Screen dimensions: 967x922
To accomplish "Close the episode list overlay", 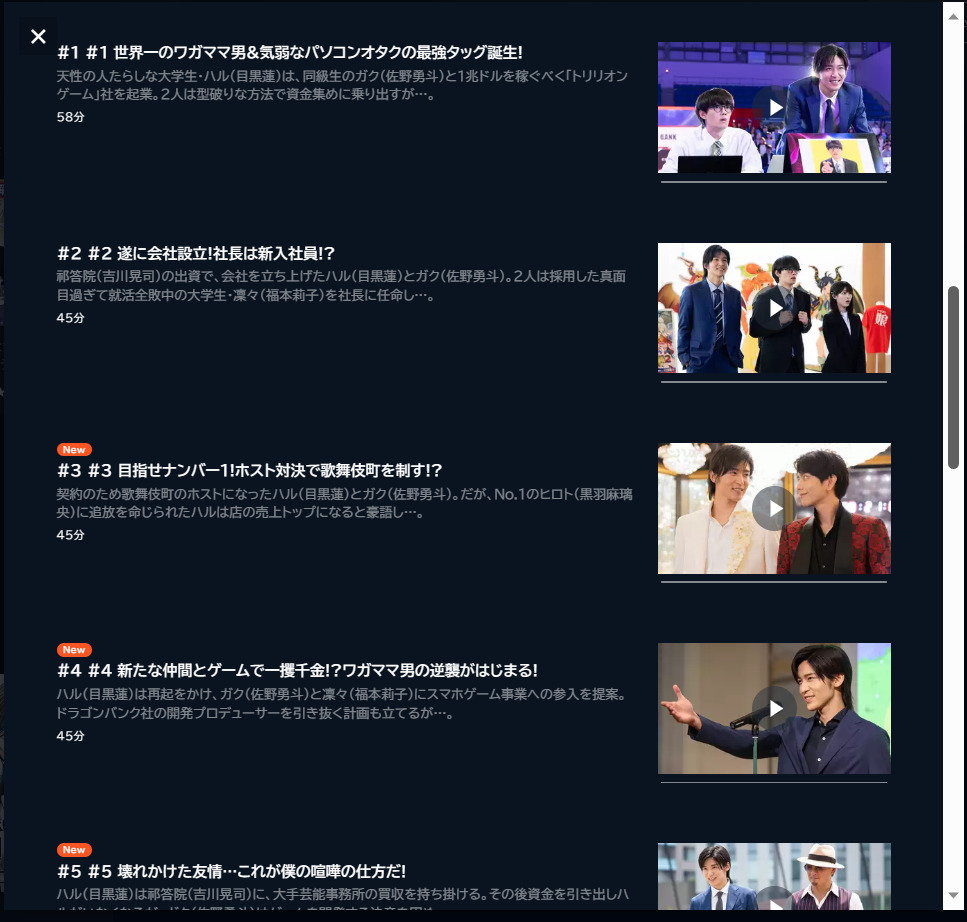I will coord(38,37).
